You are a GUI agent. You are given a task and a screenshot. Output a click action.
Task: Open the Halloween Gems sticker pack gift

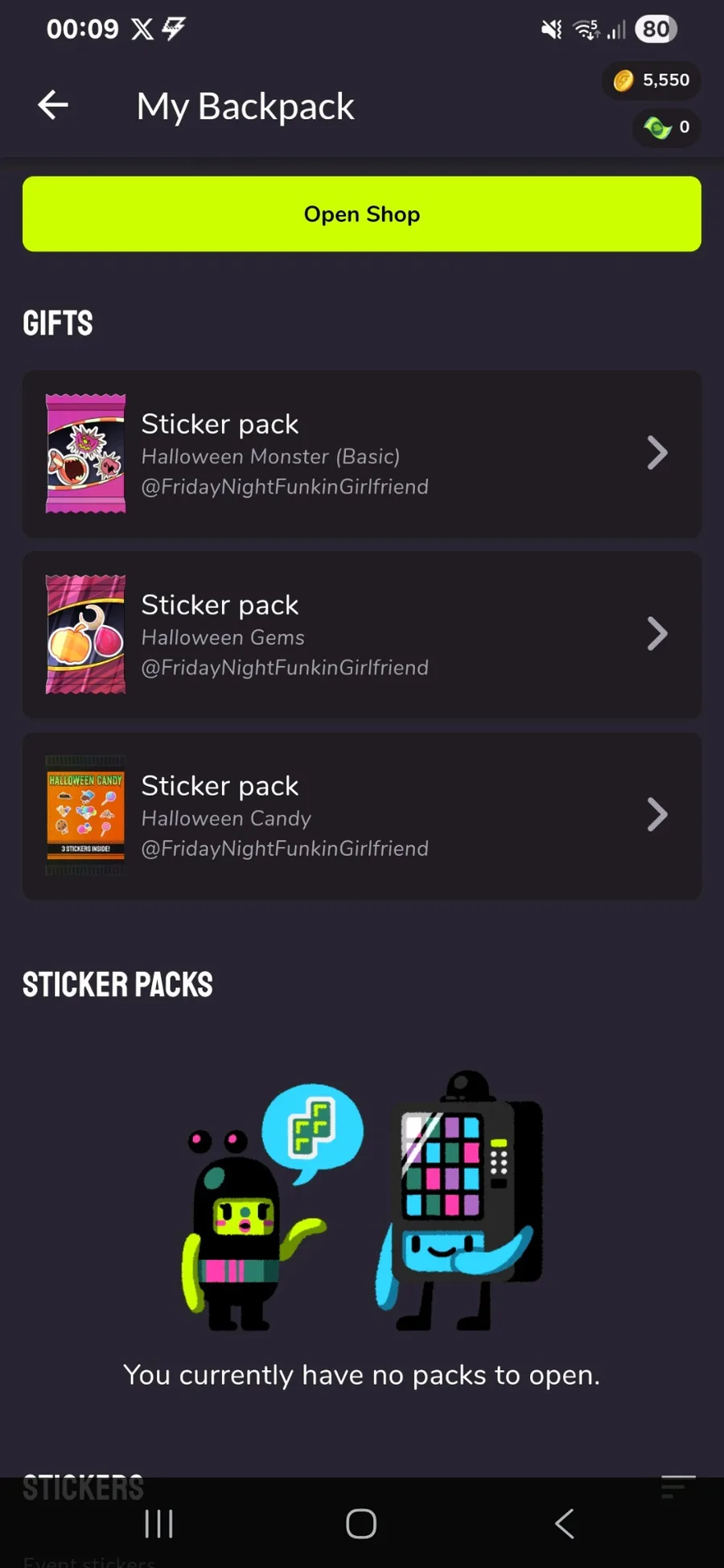tap(362, 635)
